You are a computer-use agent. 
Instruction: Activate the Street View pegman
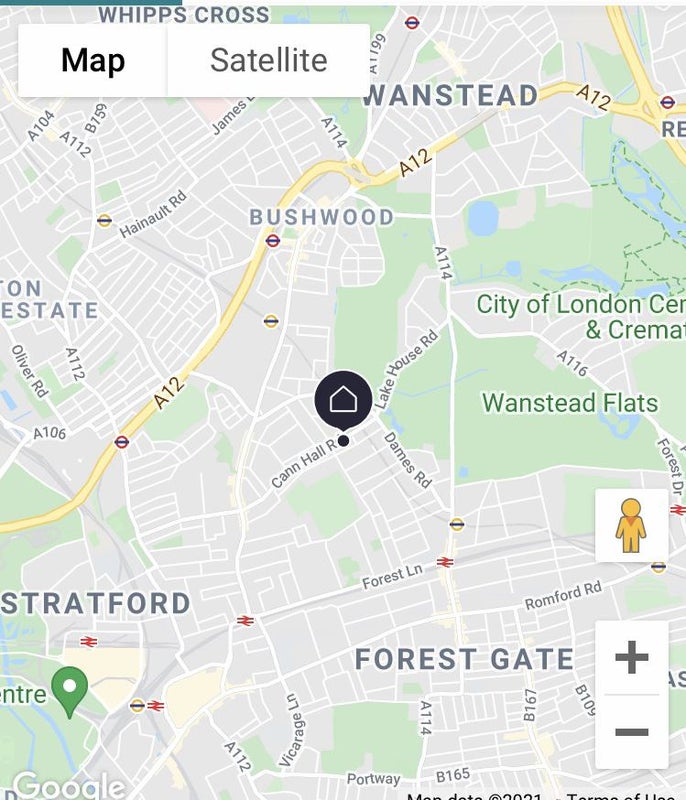click(x=631, y=526)
